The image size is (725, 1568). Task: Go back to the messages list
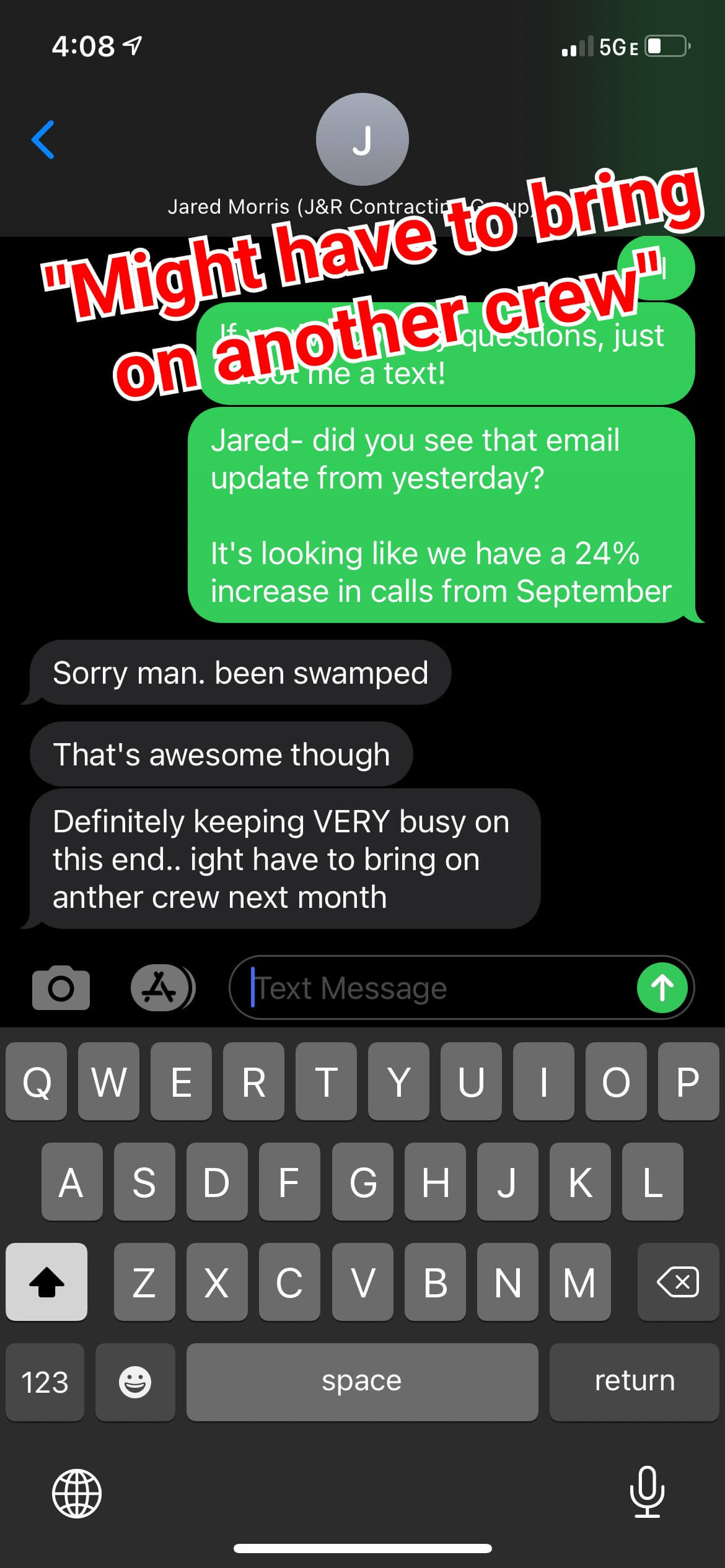[x=43, y=139]
